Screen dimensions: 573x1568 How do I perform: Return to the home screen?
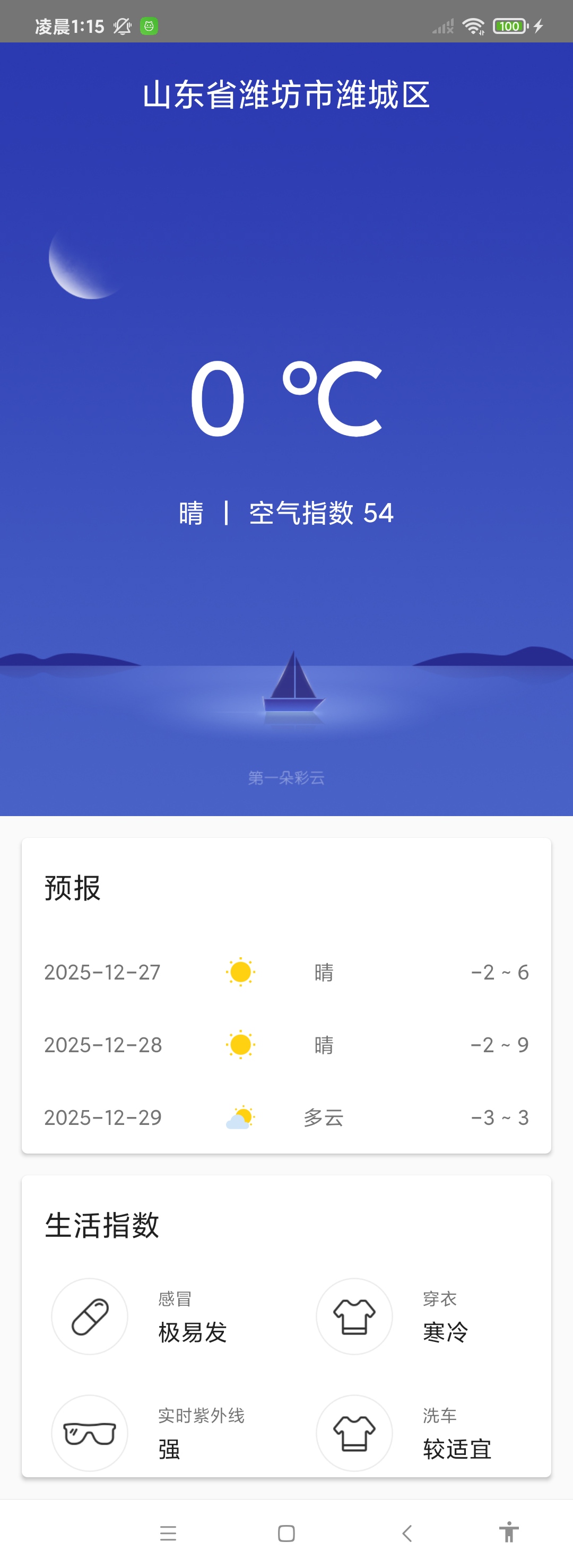286,1532
